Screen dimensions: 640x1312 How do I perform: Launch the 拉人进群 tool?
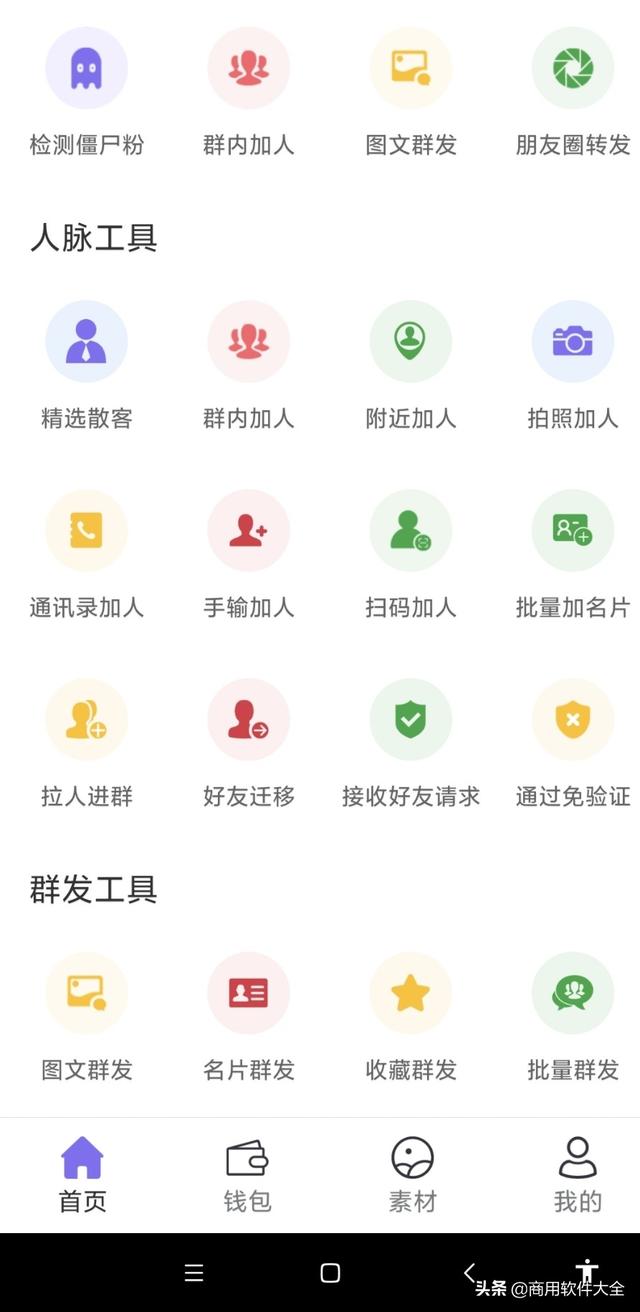[x=86, y=720]
